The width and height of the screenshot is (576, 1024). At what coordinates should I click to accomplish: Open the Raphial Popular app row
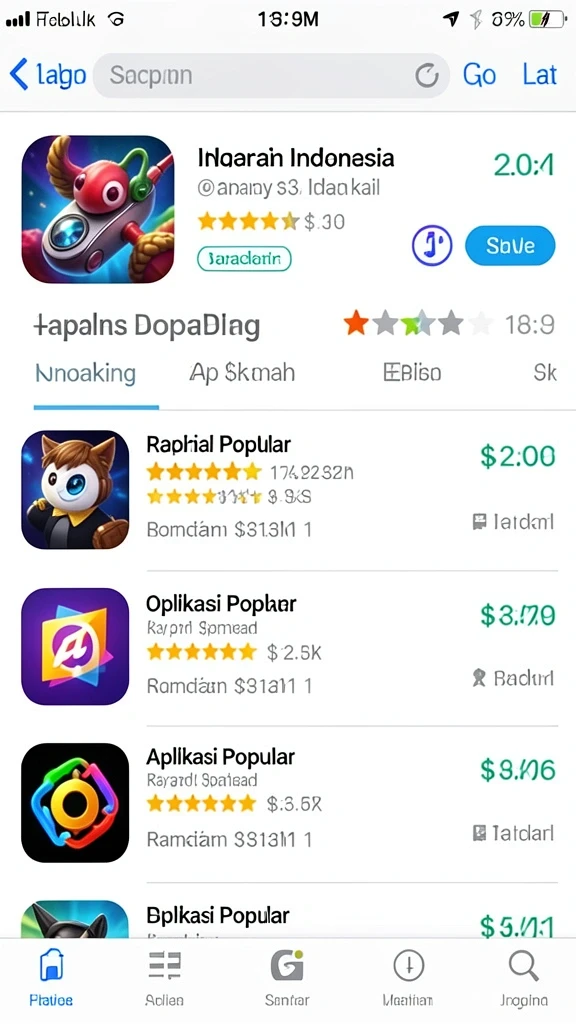pyautogui.click(x=288, y=490)
